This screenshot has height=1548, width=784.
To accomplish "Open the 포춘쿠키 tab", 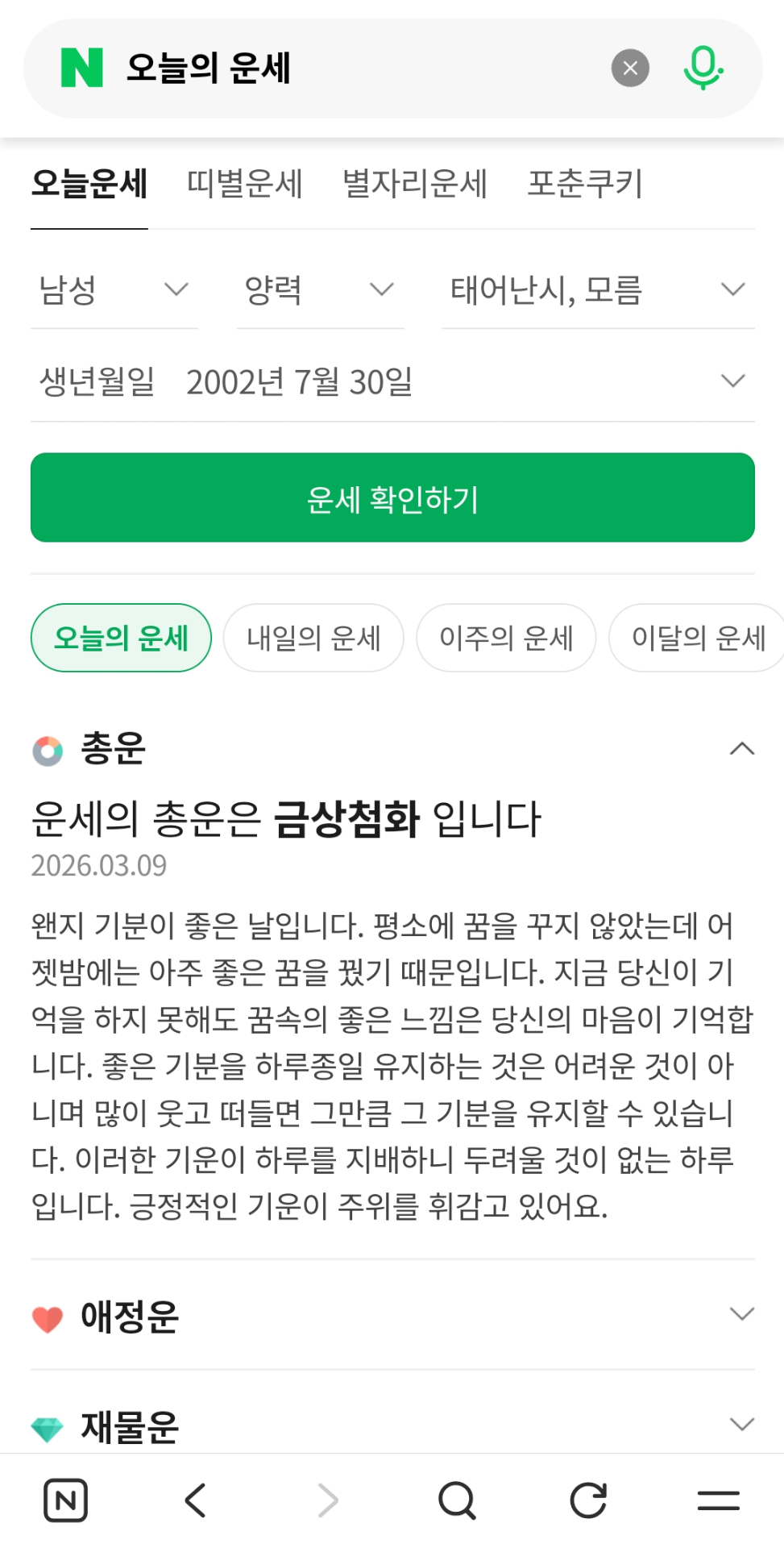I will [x=585, y=184].
